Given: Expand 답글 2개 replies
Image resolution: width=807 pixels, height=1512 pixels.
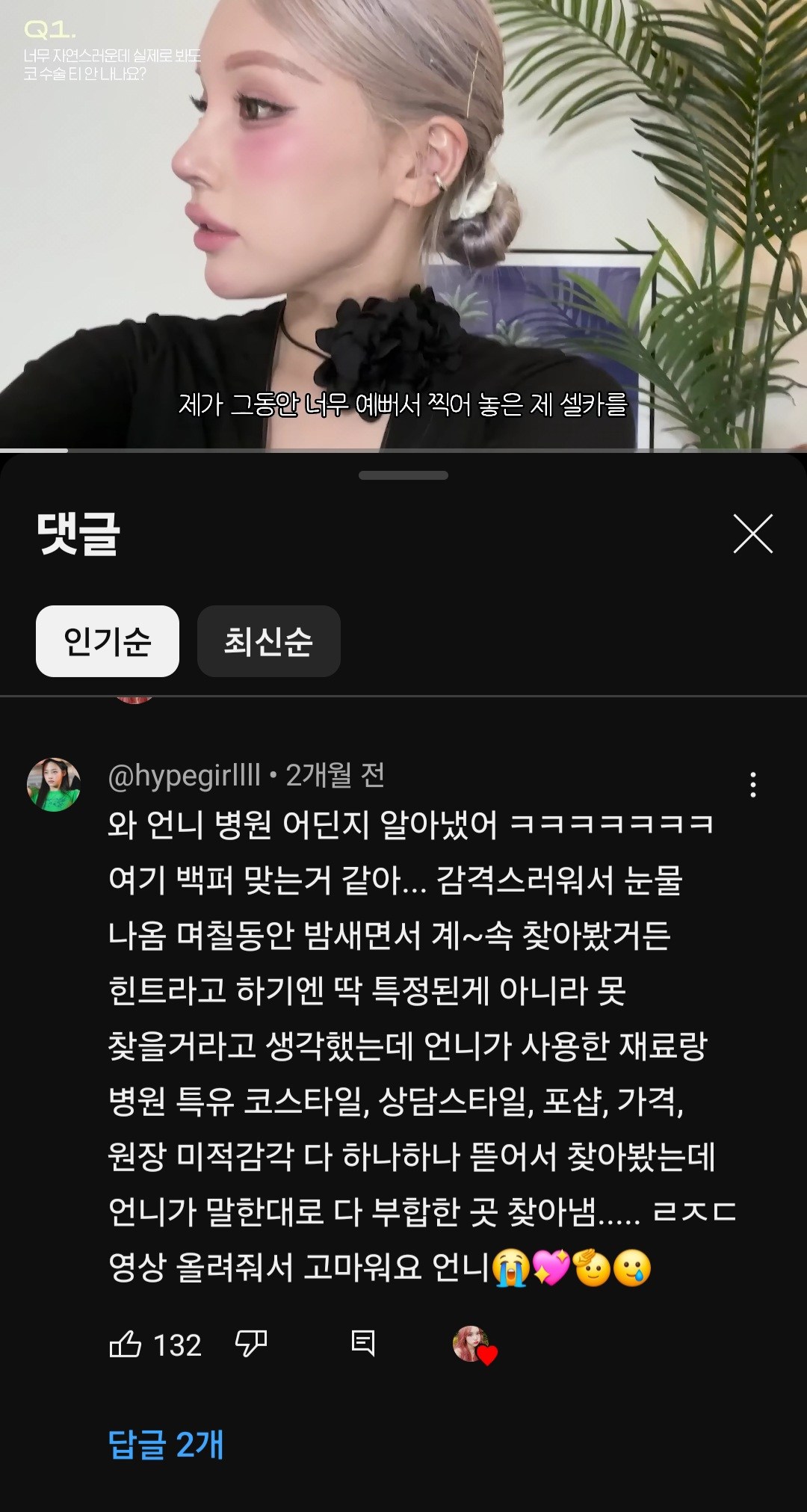Looking at the screenshot, I should click(x=166, y=1444).
